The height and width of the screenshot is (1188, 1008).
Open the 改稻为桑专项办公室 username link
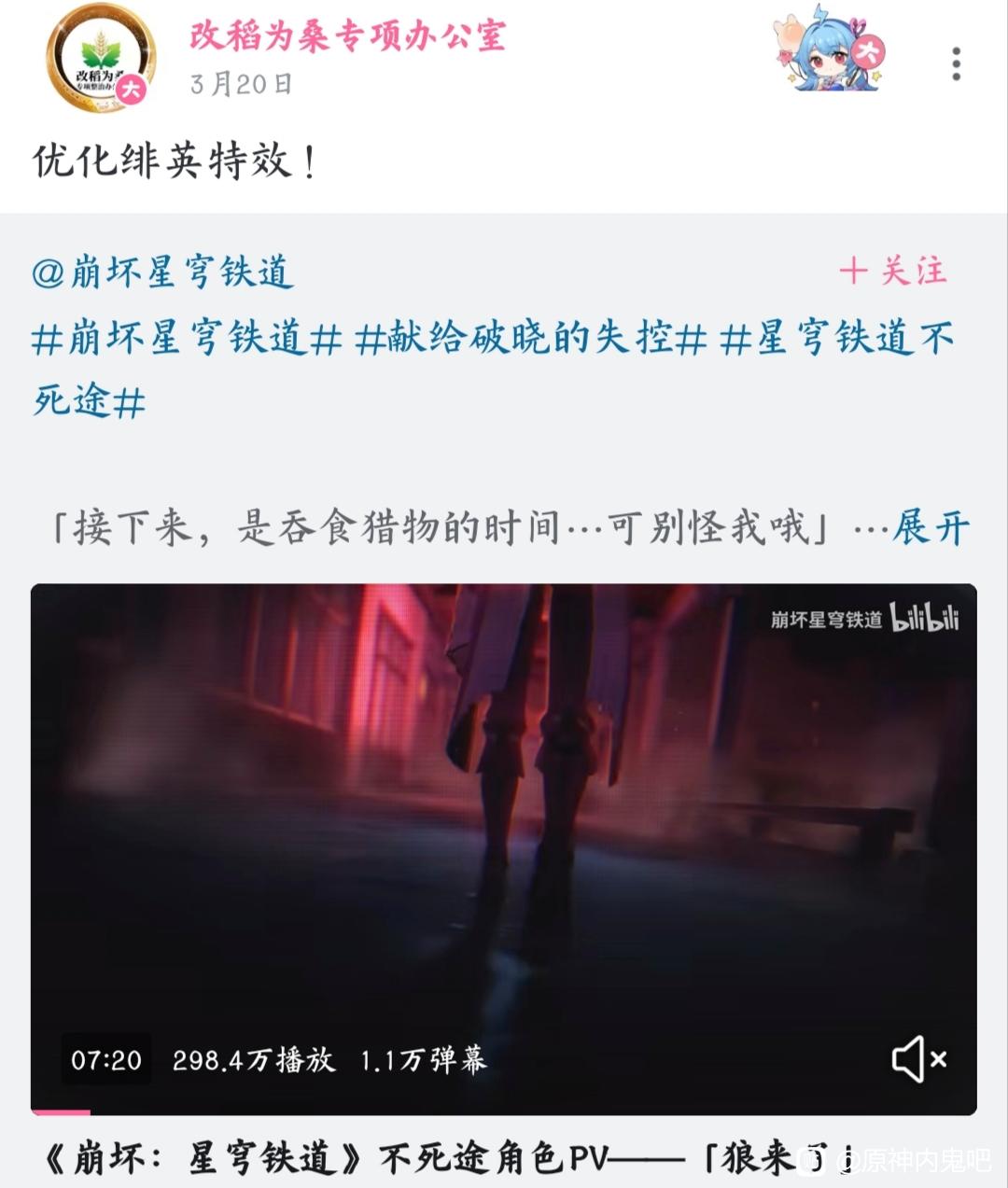click(x=347, y=35)
